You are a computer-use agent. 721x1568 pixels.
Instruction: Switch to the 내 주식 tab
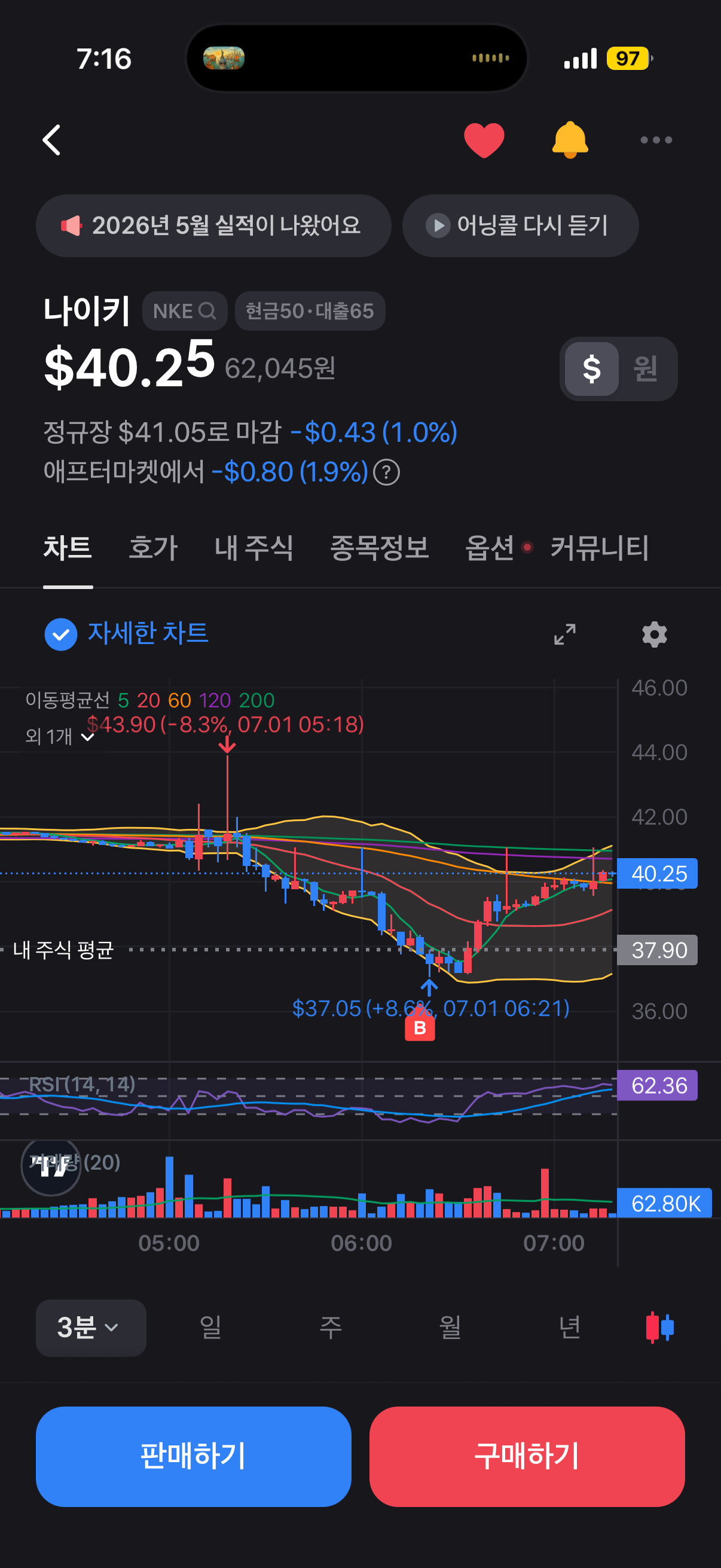pos(253,548)
